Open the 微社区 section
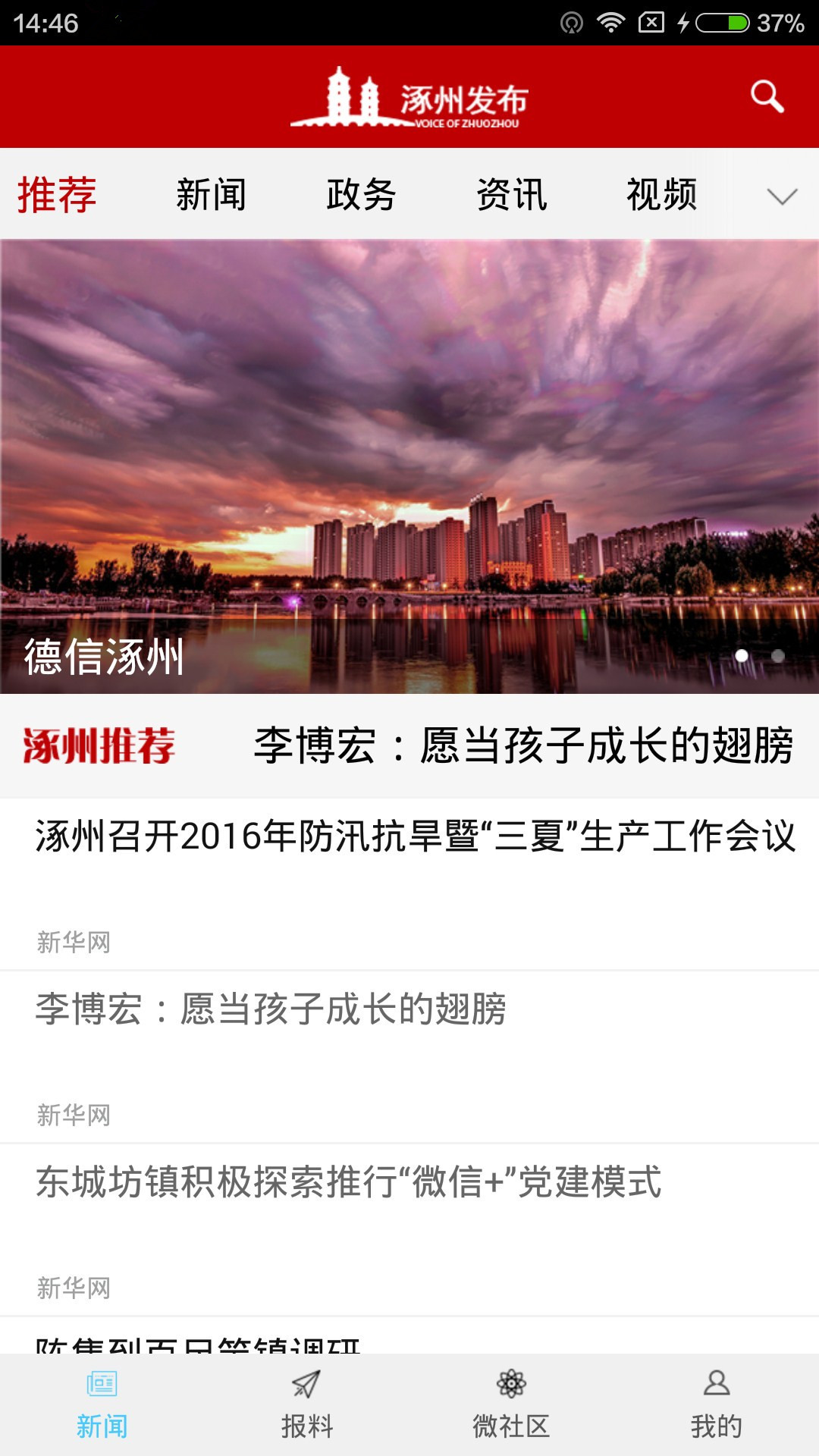The height and width of the screenshot is (1456, 819). click(x=511, y=1405)
